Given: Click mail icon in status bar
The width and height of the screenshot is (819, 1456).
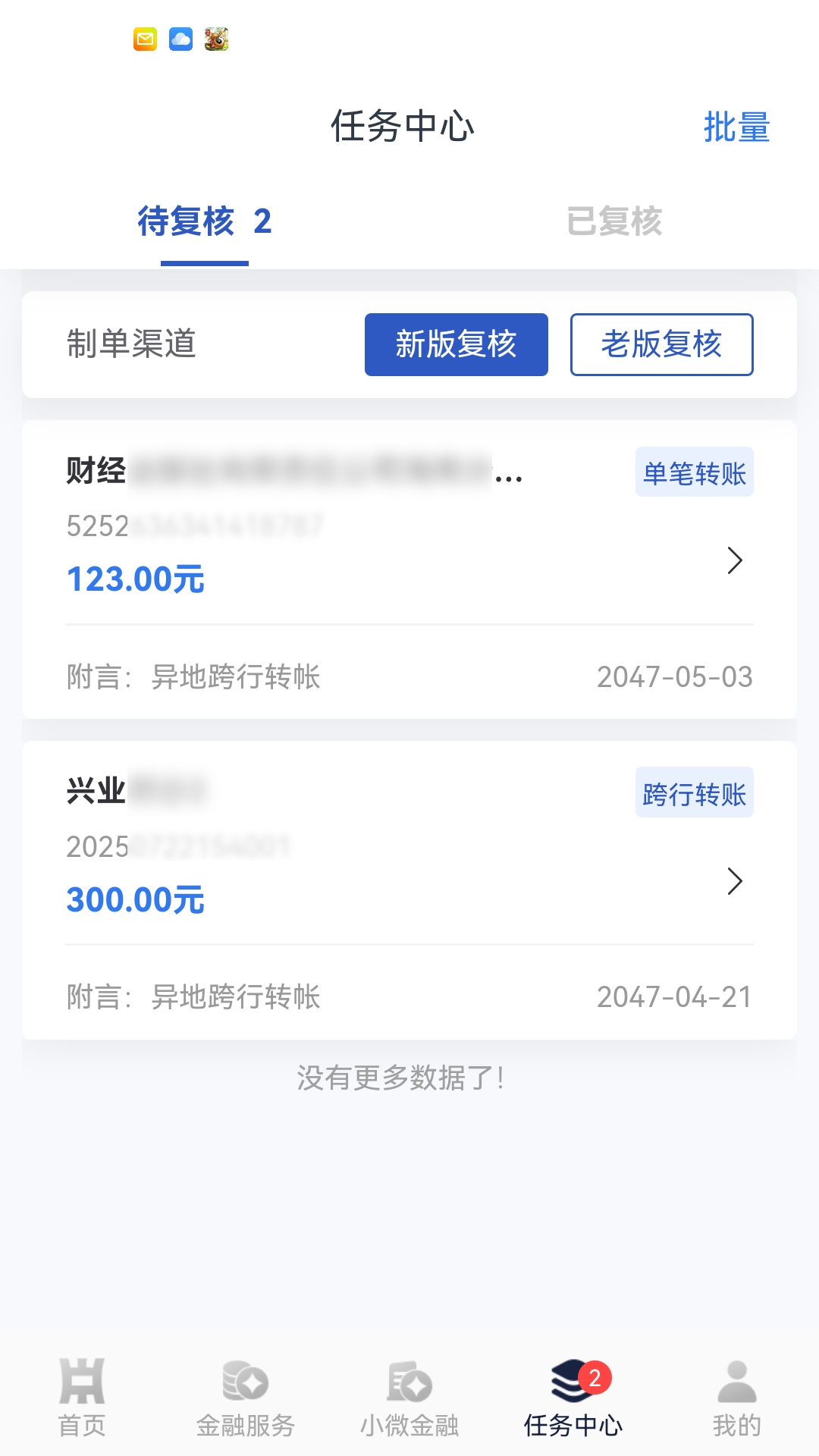Looking at the screenshot, I should [145, 39].
